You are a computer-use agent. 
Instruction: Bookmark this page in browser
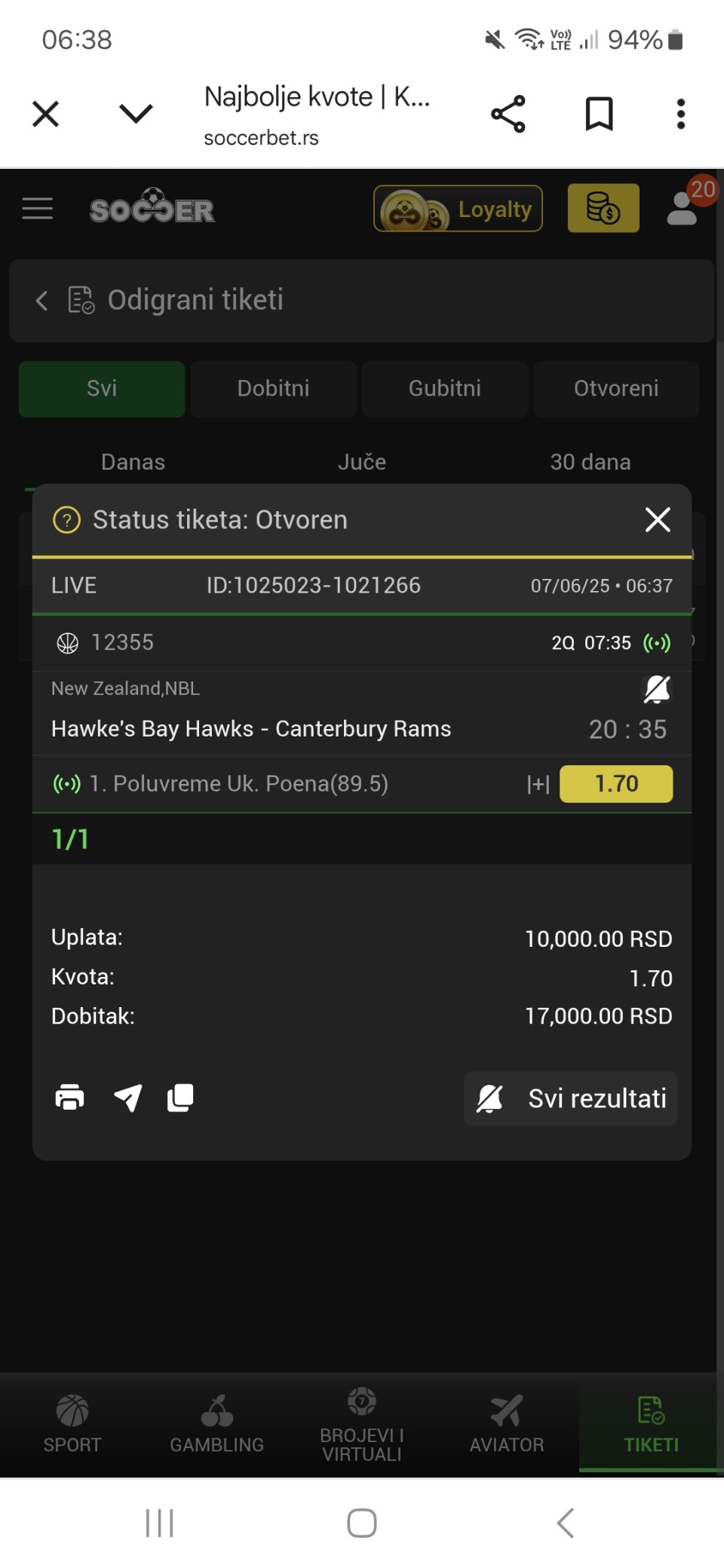[600, 115]
